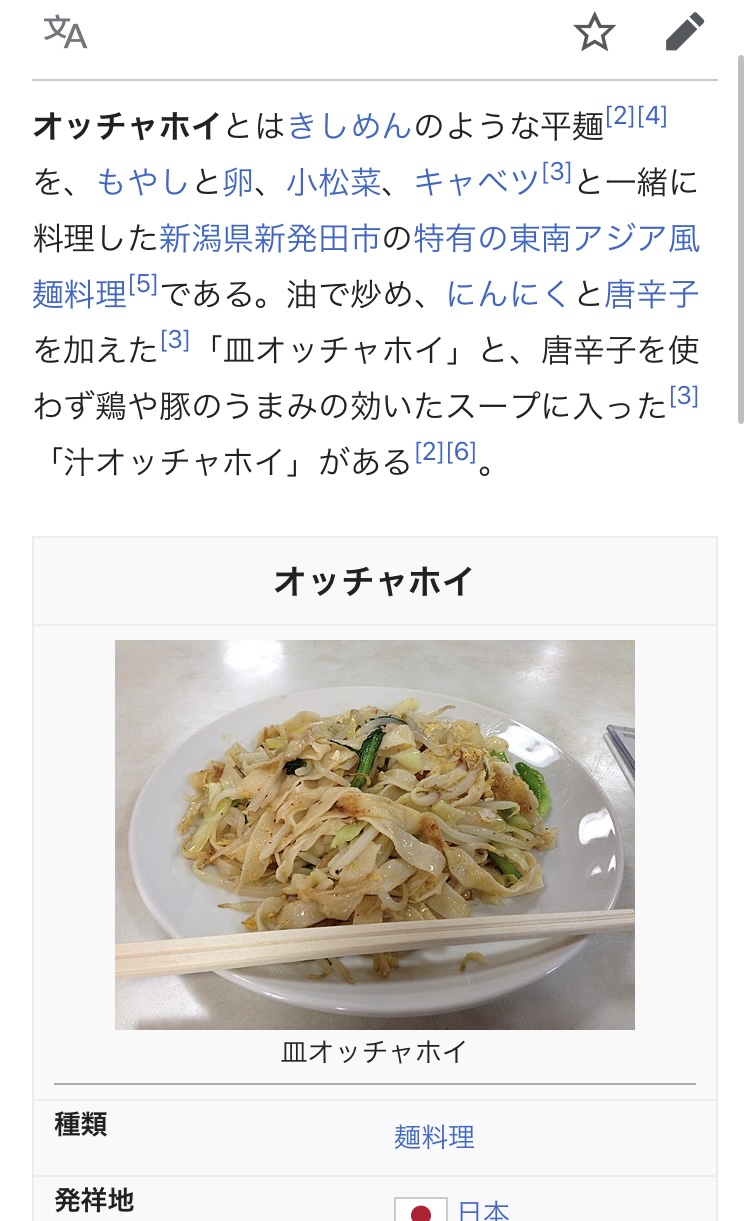This screenshot has width=750, height=1221.
Task: Jump to citation [6]
Action: pyautogui.click(x=461, y=452)
